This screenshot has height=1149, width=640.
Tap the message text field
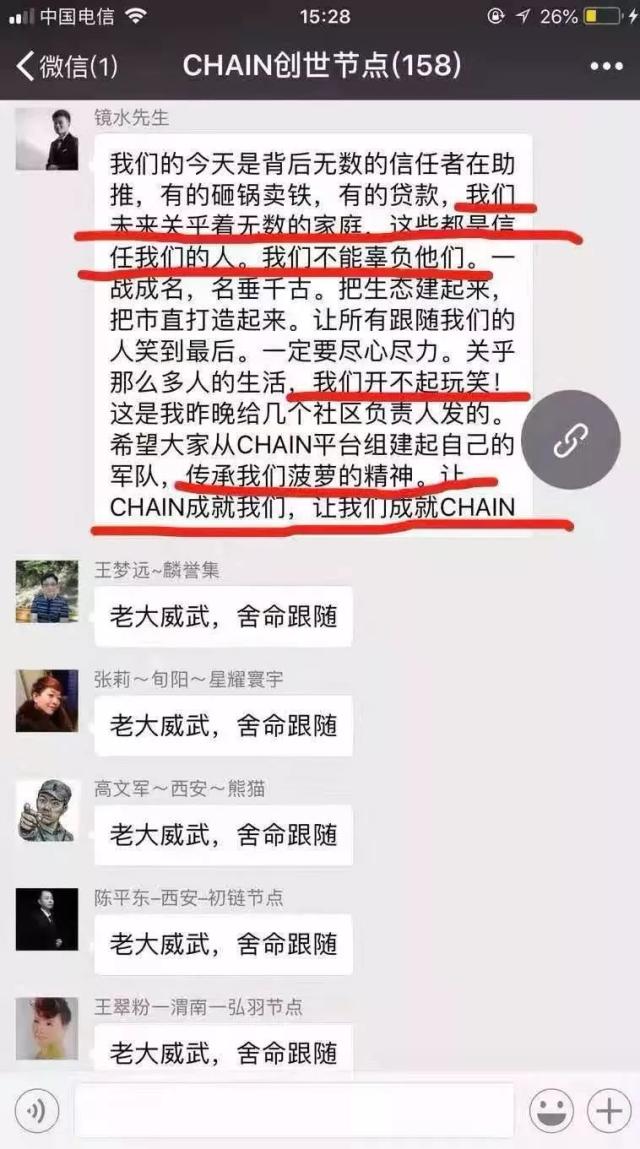[293, 1110]
